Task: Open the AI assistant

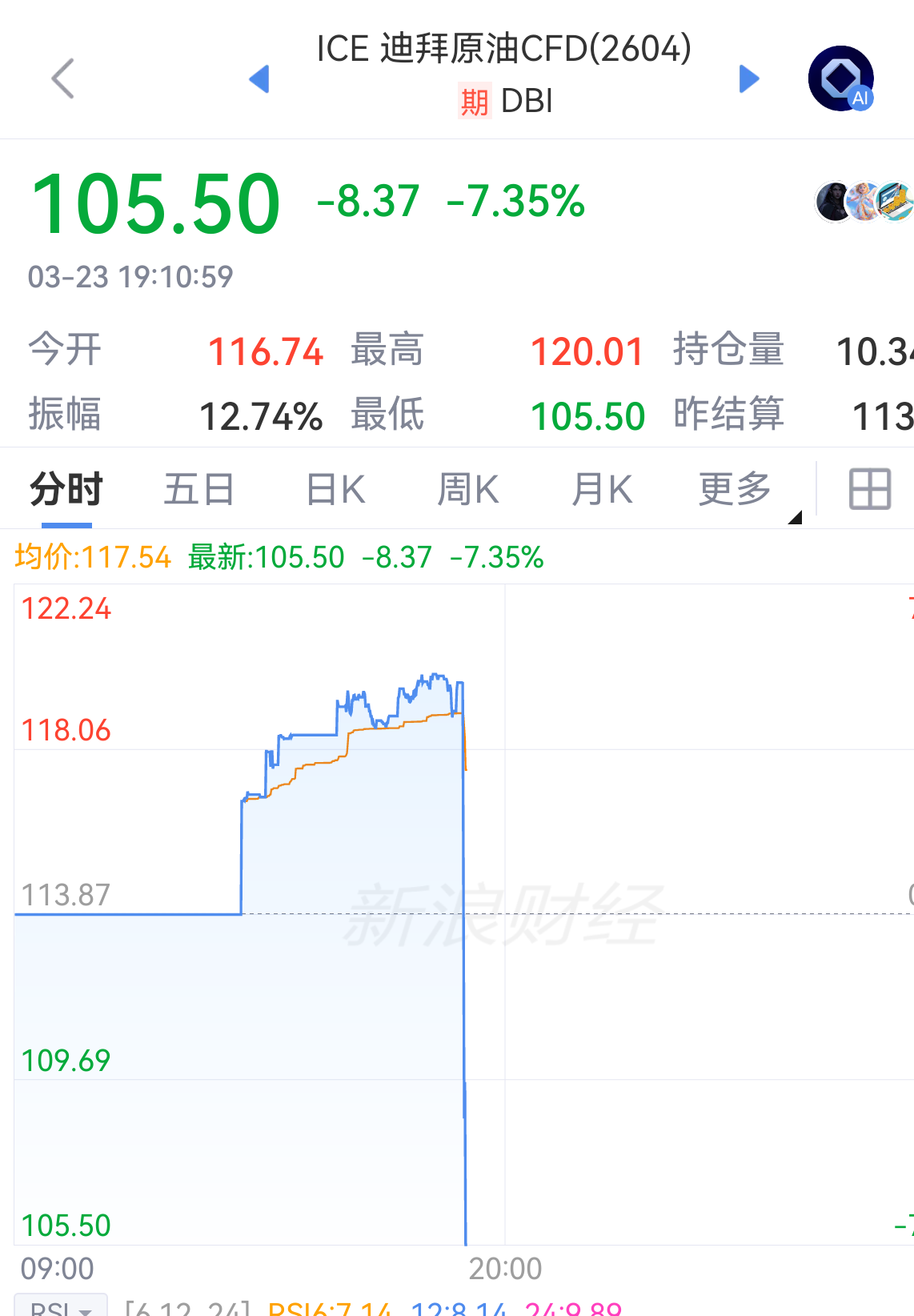Action: pyautogui.click(x=840, y=78)
